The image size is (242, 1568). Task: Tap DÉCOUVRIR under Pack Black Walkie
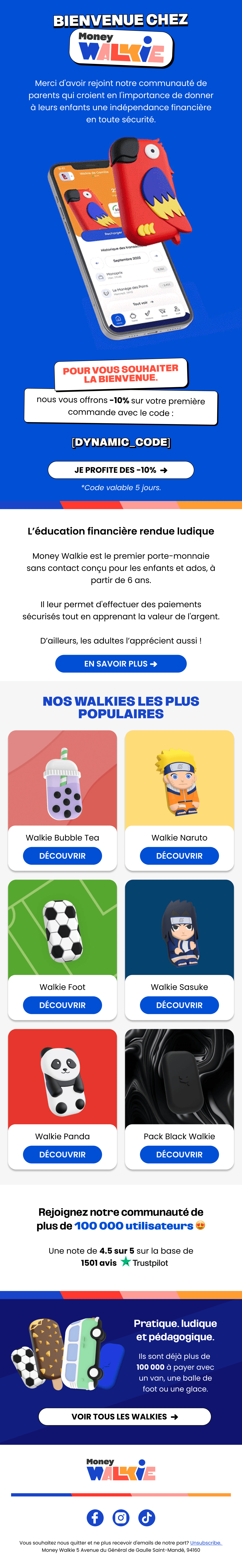[179, 1154]
